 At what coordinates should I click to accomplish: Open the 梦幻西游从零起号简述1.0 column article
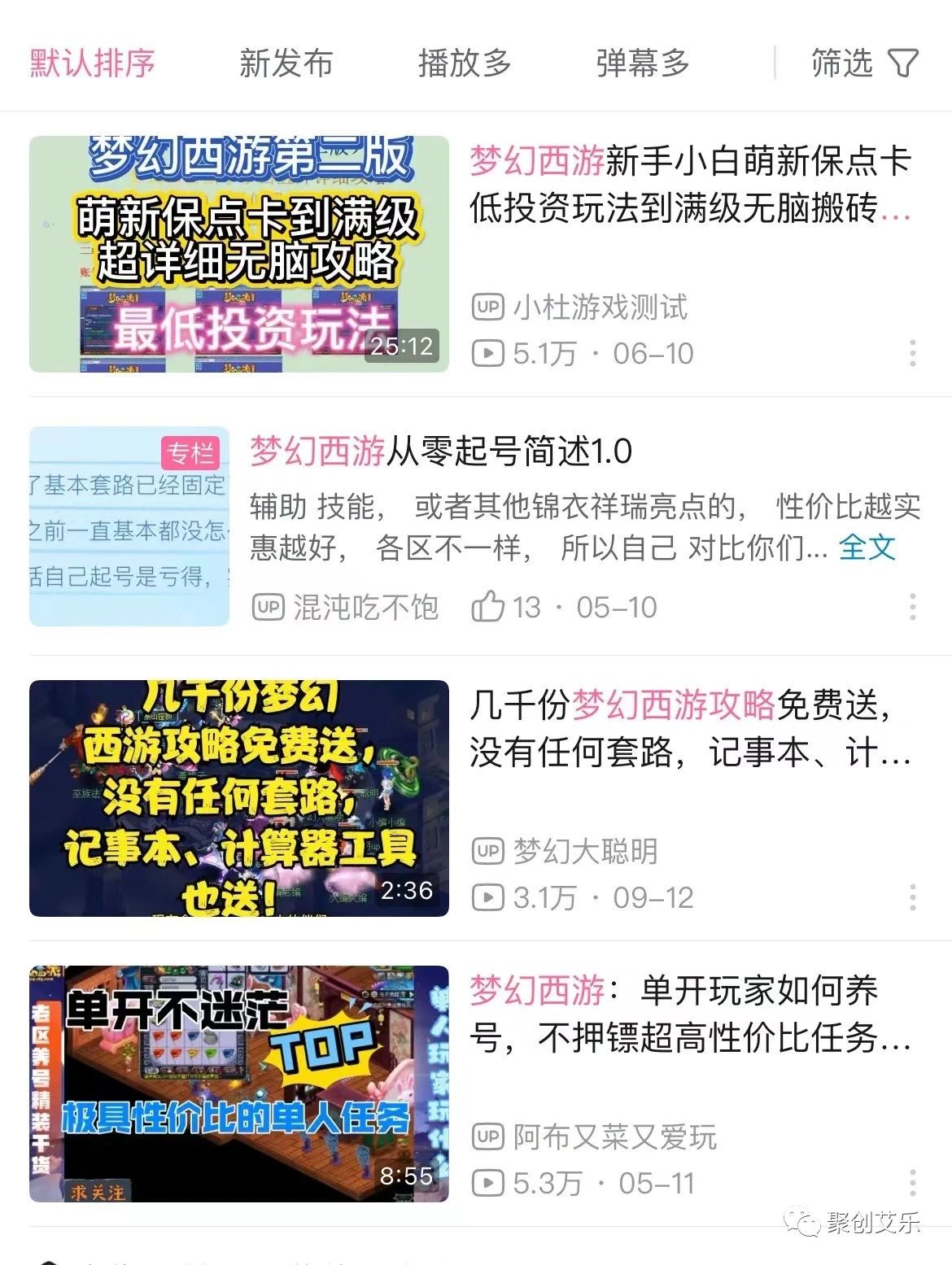[x=441, y=451]
